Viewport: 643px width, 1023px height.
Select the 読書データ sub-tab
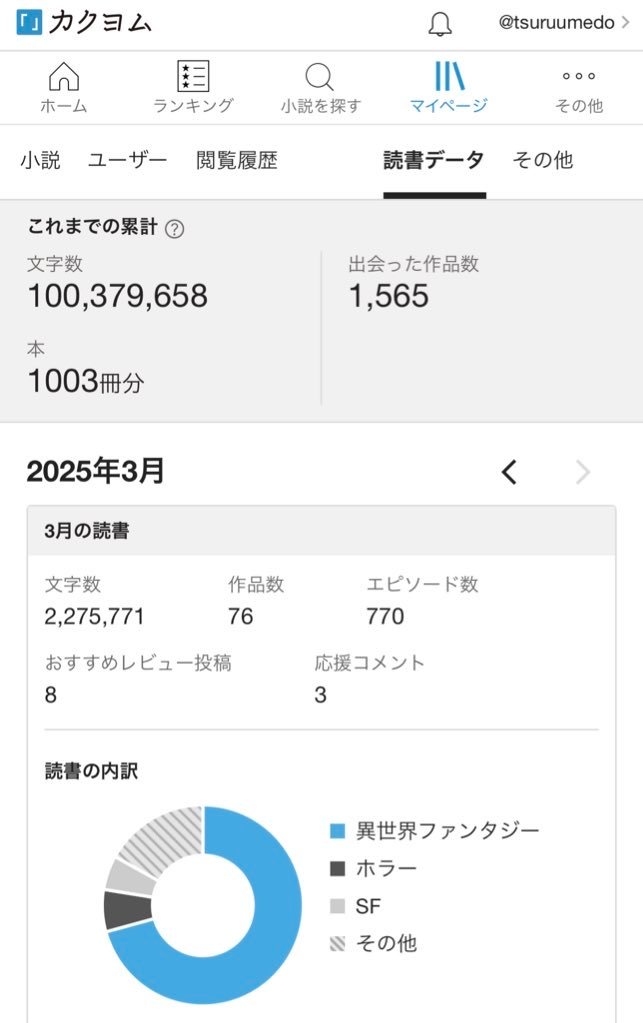point(434,160)
